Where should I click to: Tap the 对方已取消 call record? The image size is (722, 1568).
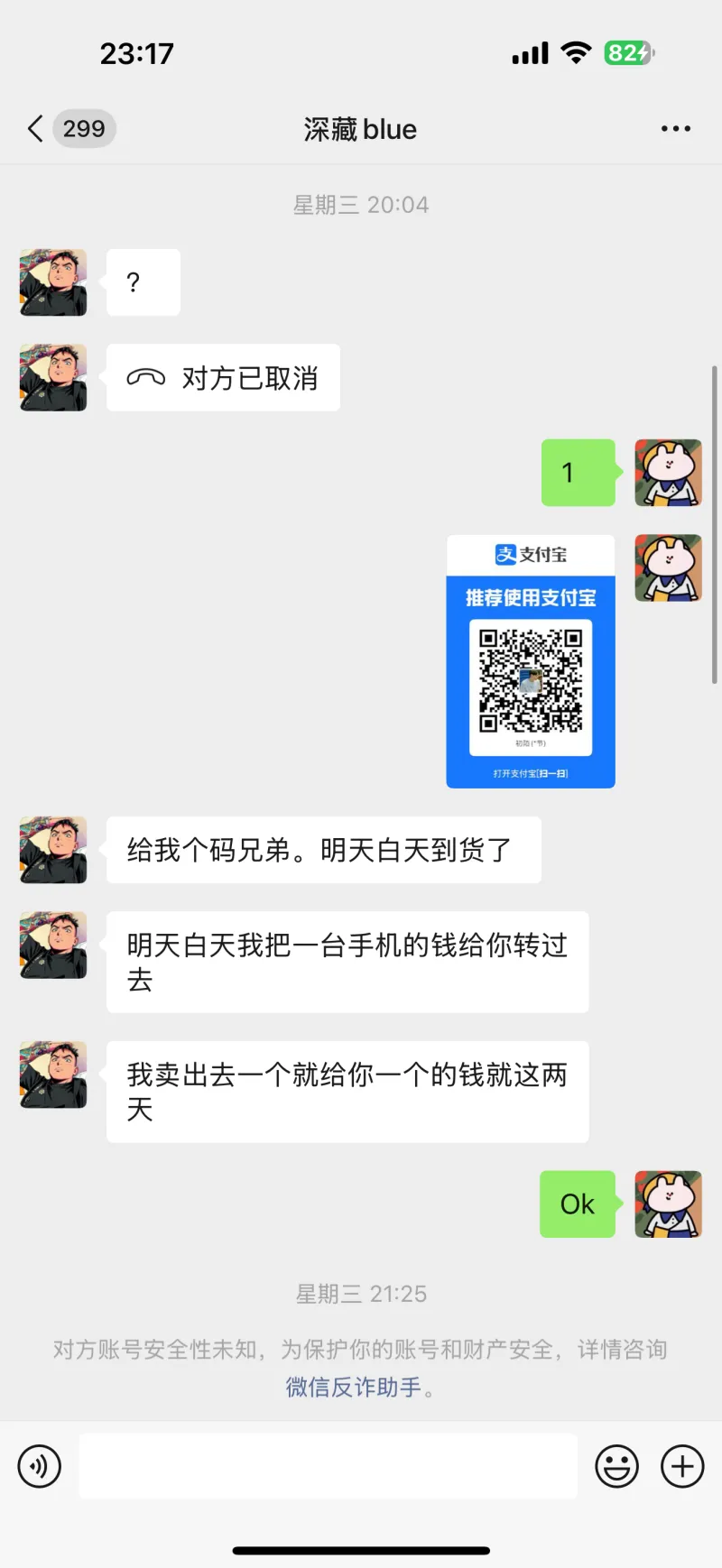[223, 378]
